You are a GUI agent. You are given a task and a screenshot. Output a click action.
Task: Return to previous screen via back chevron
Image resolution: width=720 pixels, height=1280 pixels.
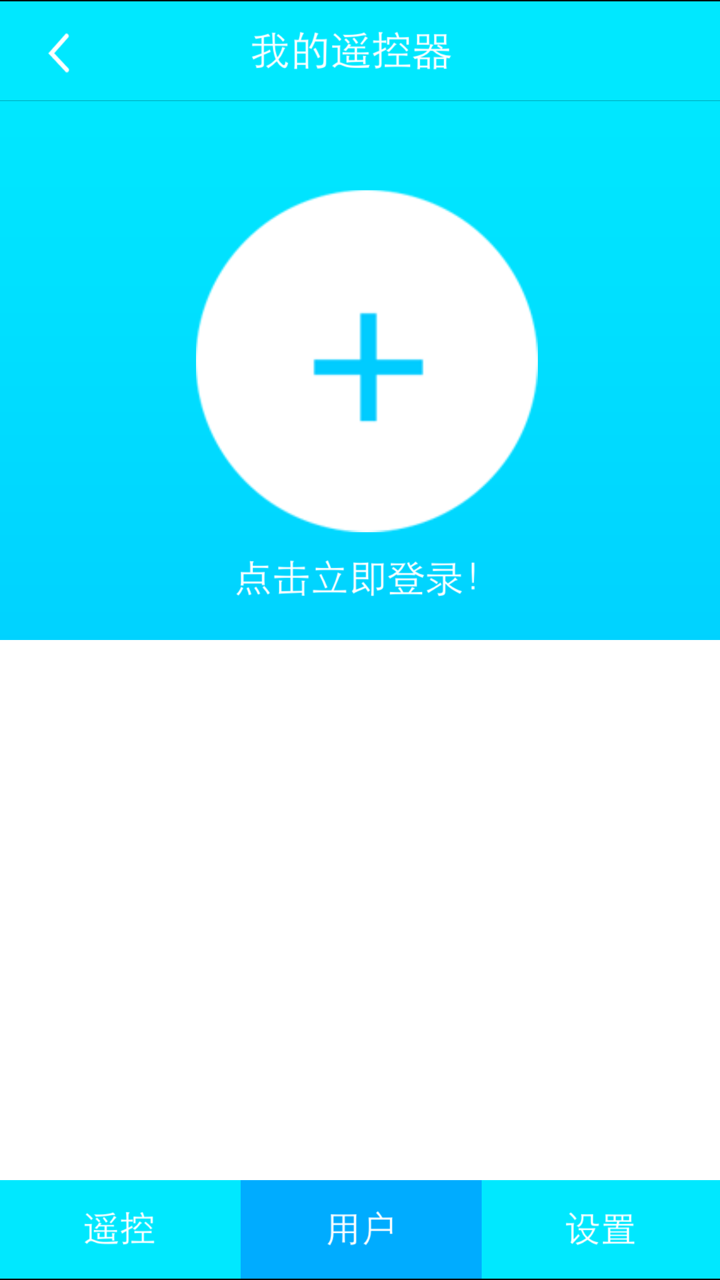click(57, 52)
